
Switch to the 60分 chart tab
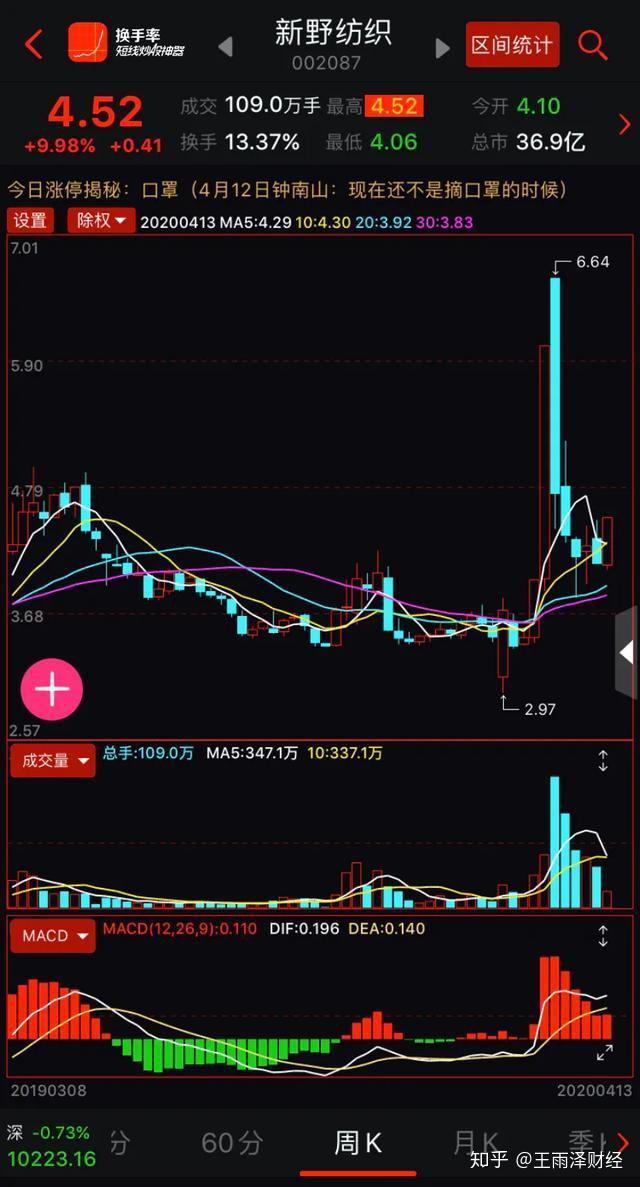pyautogui.click(x=233, y=1142)
